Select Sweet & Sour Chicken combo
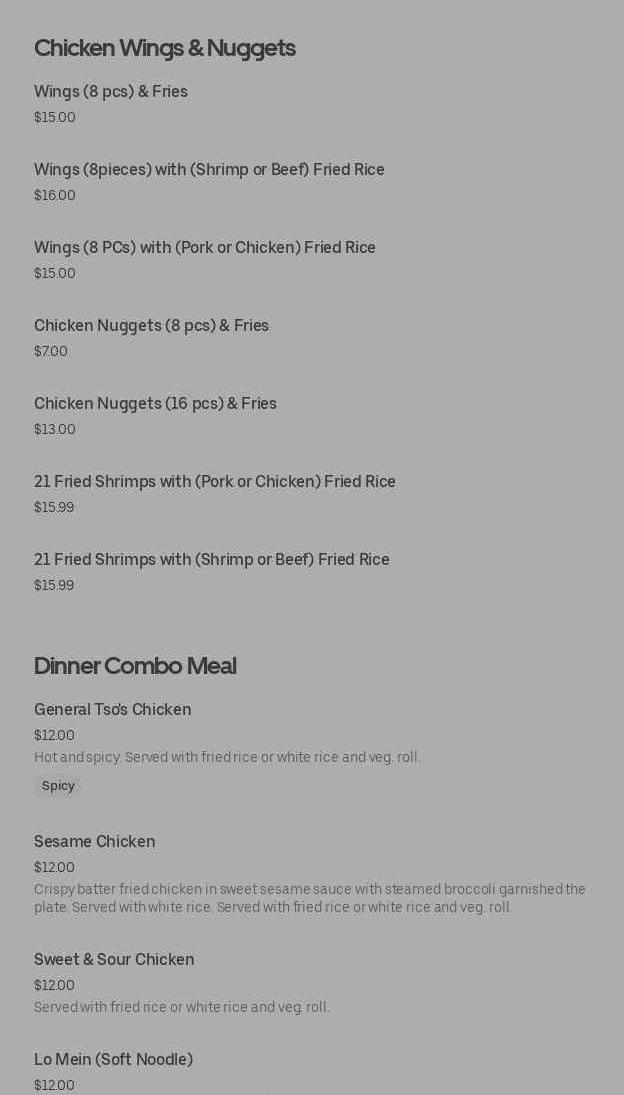 pos(114,960)
